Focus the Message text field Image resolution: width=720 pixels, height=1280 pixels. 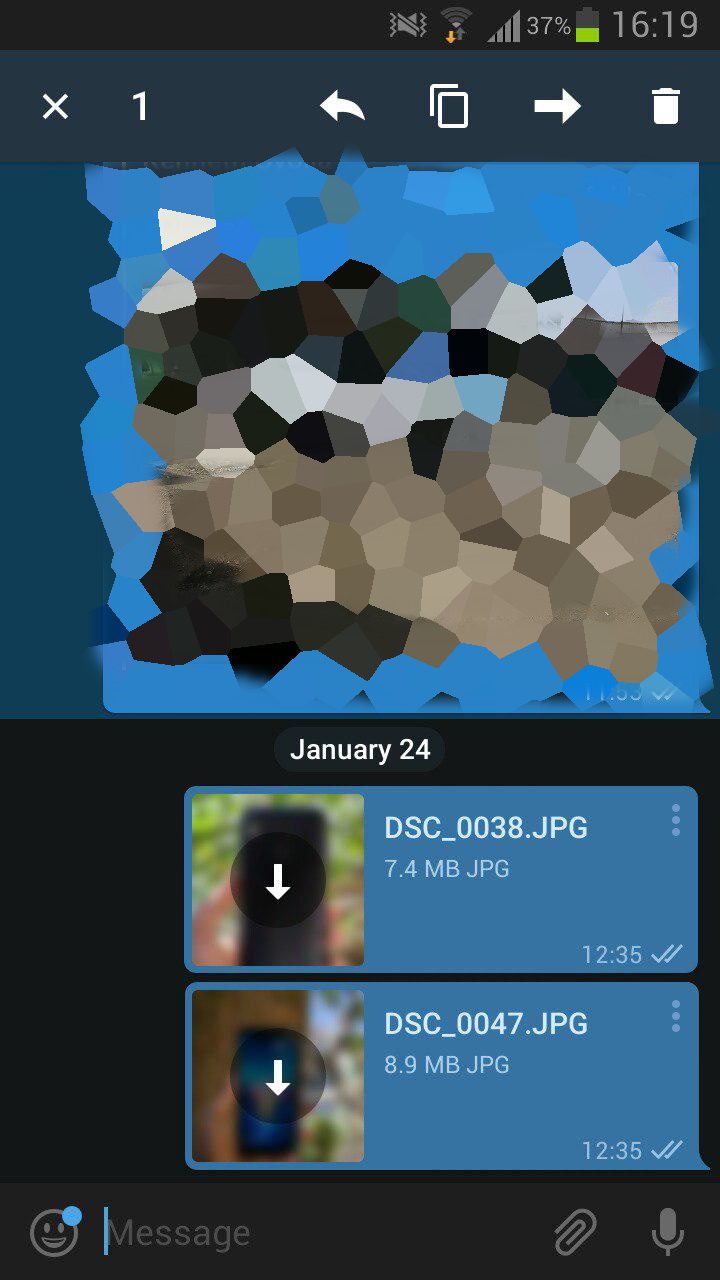(320, 1233)
